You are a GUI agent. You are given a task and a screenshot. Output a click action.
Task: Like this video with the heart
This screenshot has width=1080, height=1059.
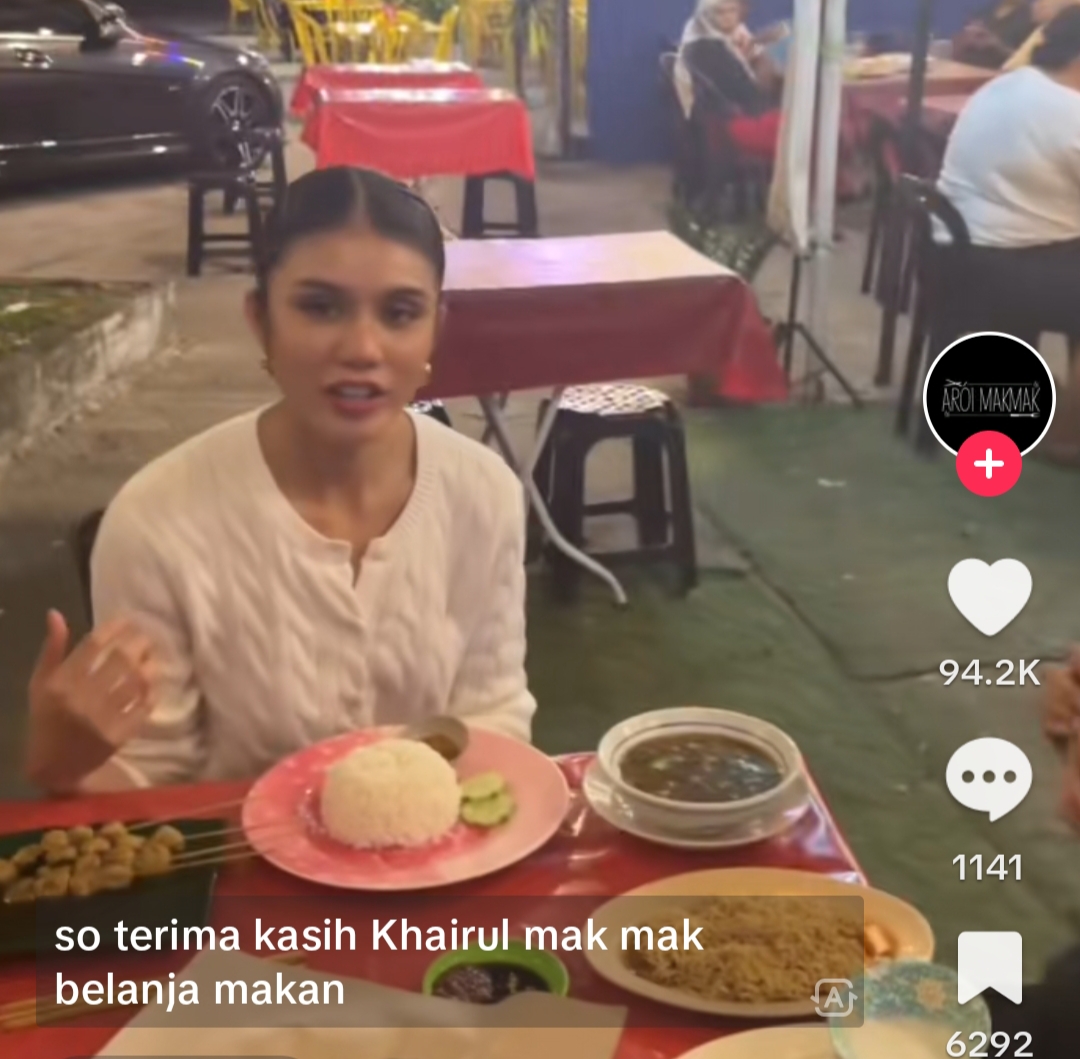coord(989,596)
